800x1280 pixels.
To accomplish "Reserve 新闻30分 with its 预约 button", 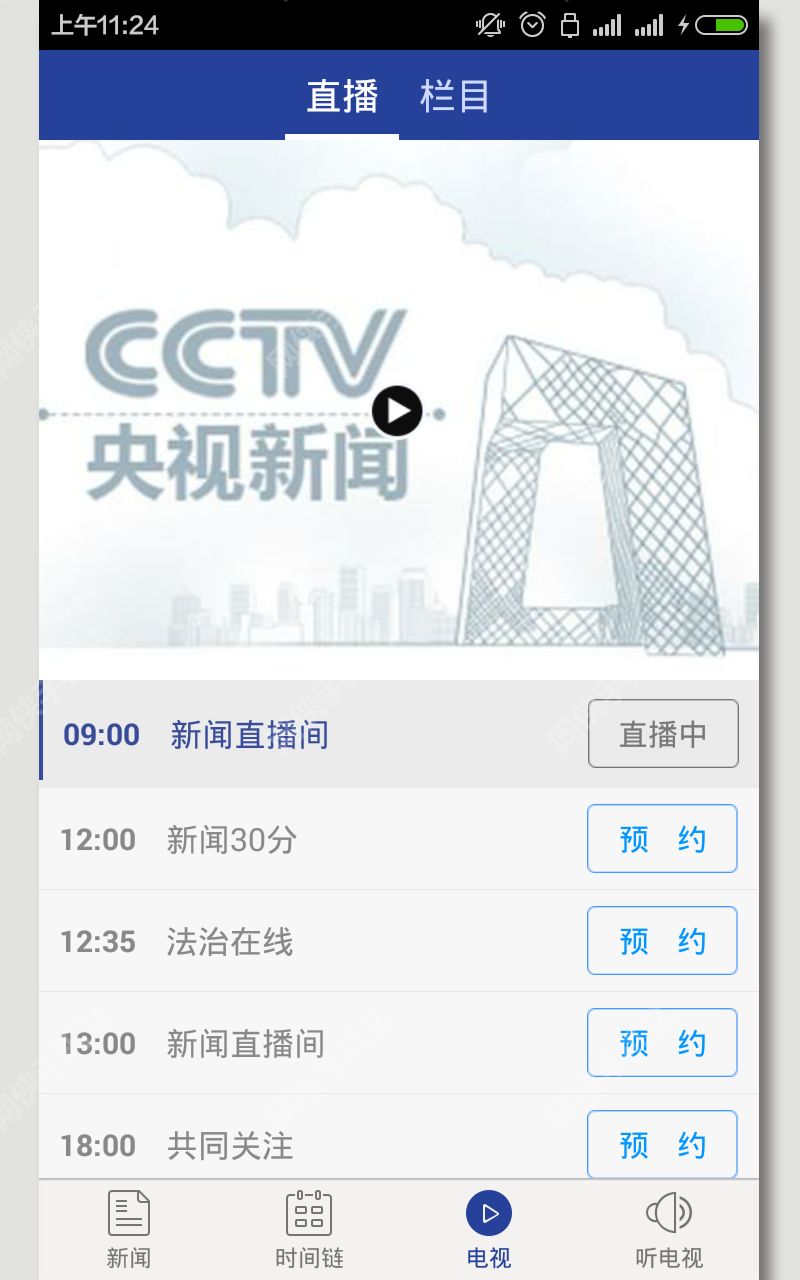I will (661, 839).
